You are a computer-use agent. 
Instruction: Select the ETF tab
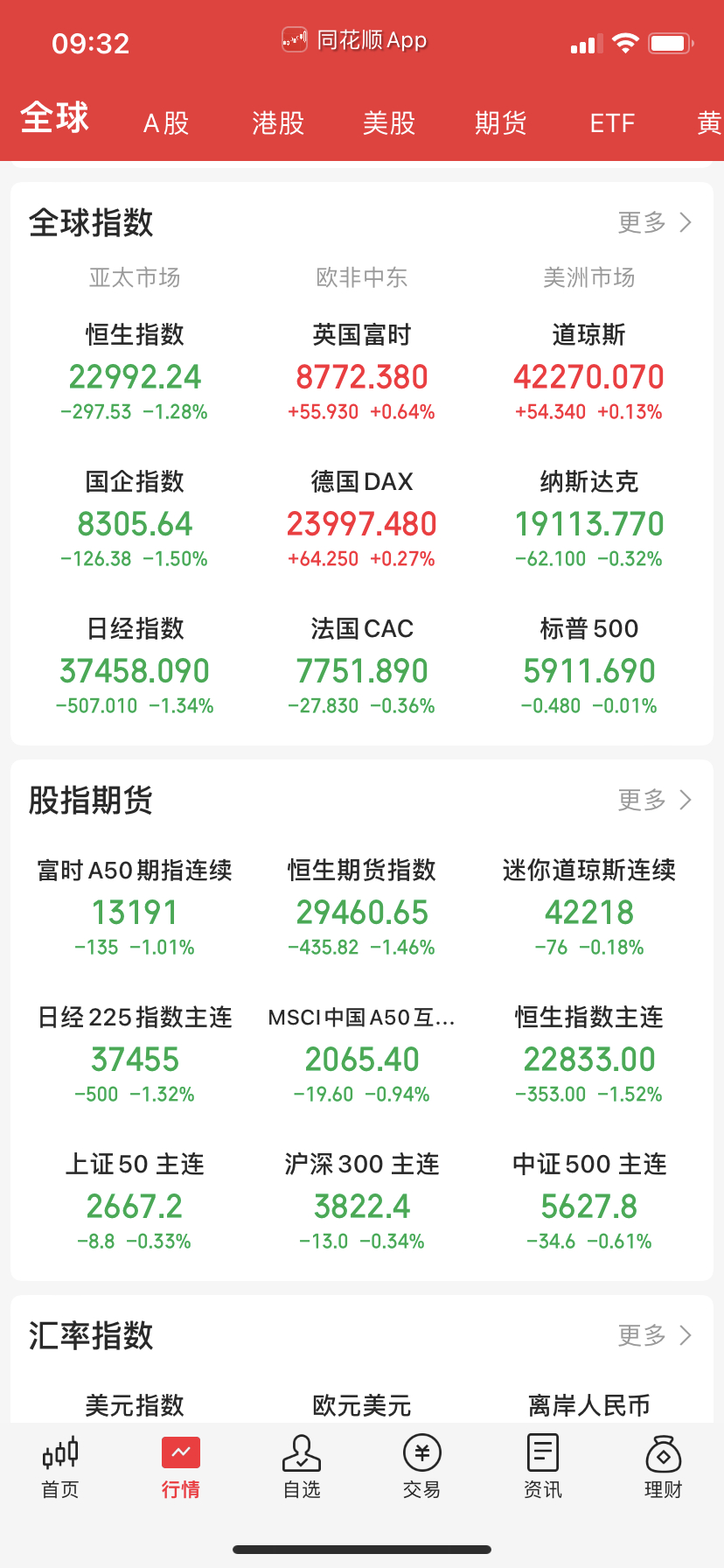coord(612,123)
